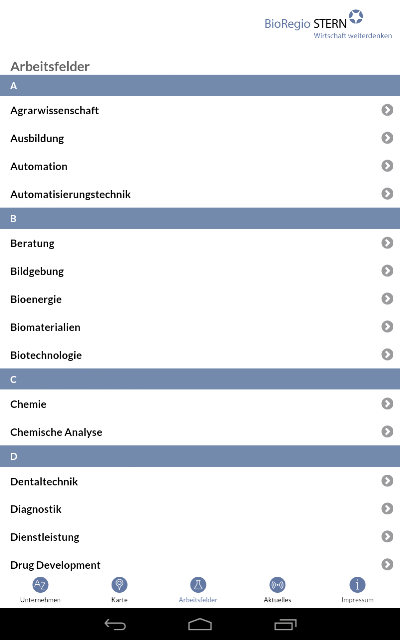Switch to the Karte tab
400x640 pixels.
tap(119, 590)
